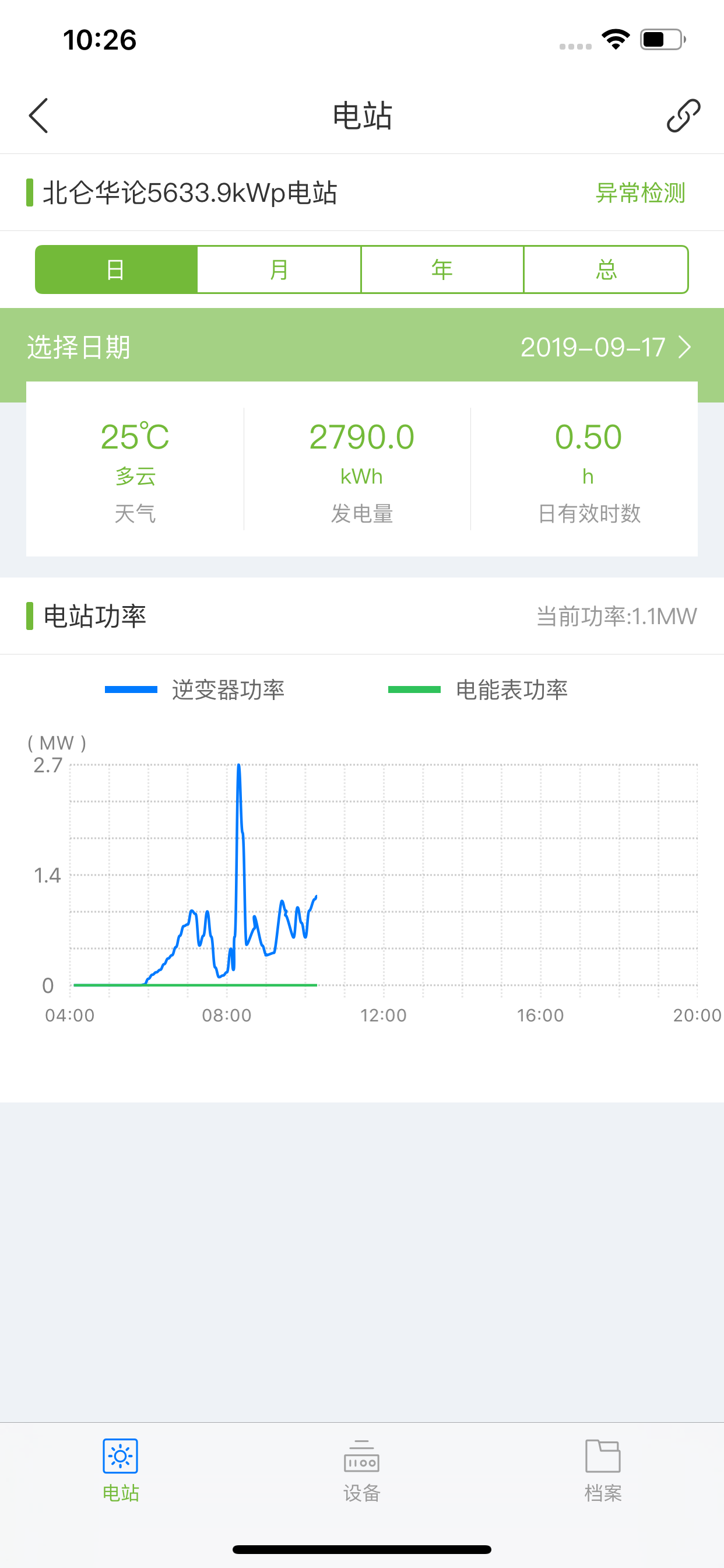Open the 电站 bottom tab

[121, 1471]
